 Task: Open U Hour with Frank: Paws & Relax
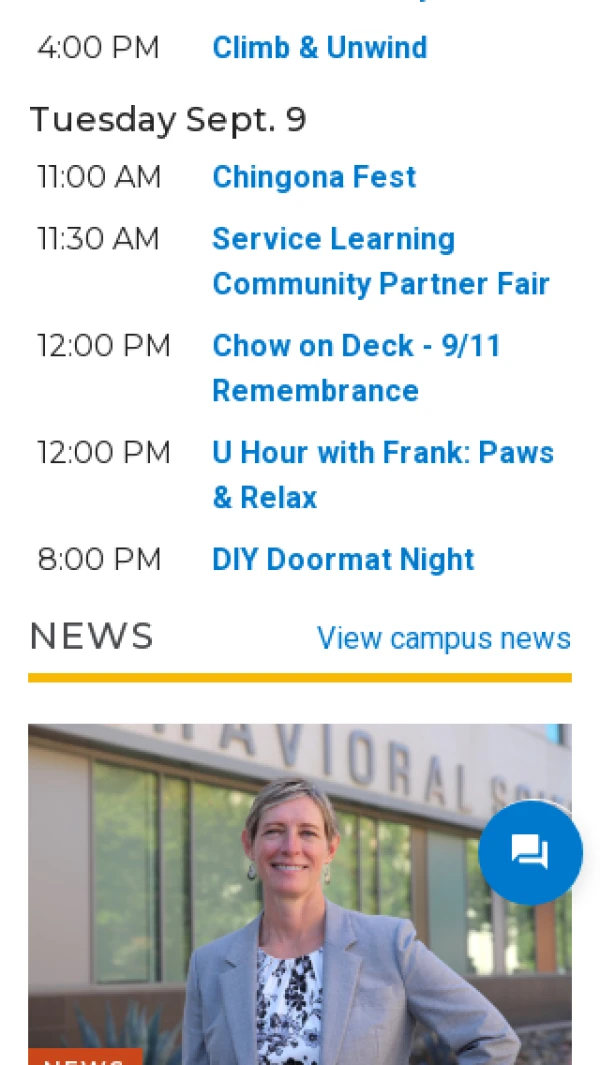pyautogui.click(x=382, y=475)
